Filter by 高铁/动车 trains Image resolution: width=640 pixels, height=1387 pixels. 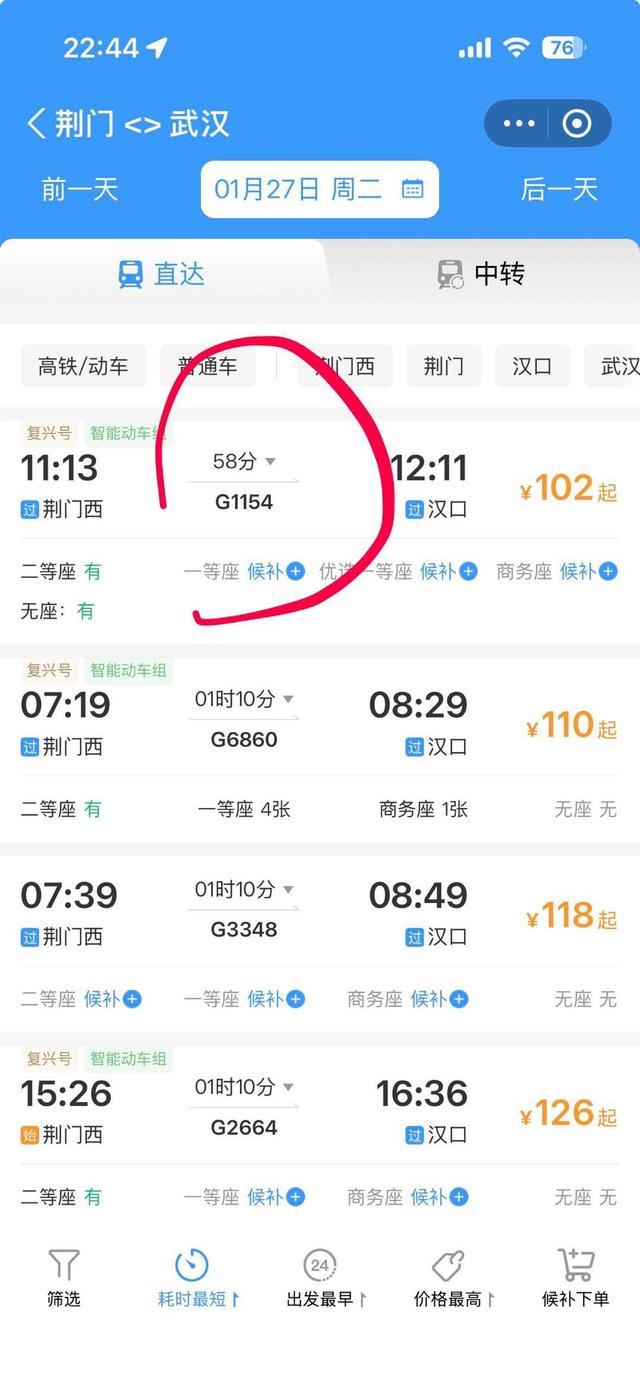(x=83, y=366)
